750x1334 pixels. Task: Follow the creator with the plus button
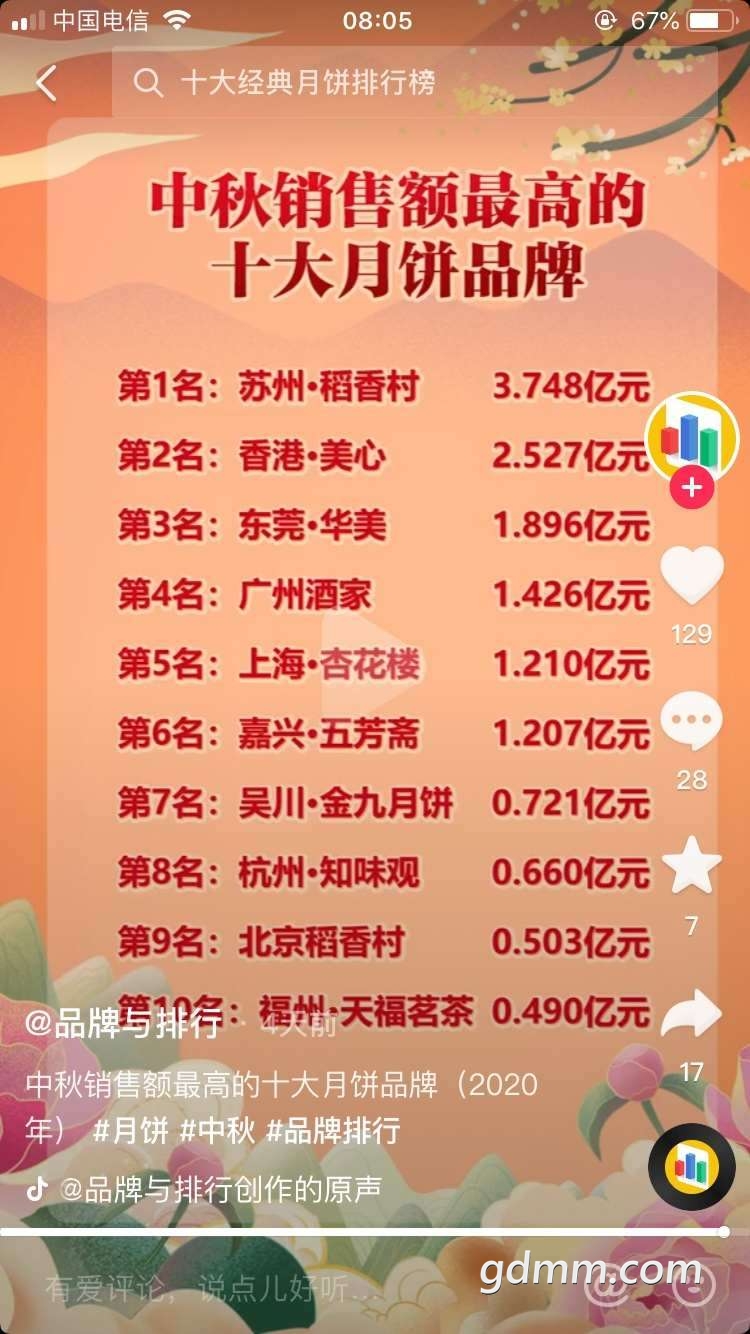692,489
